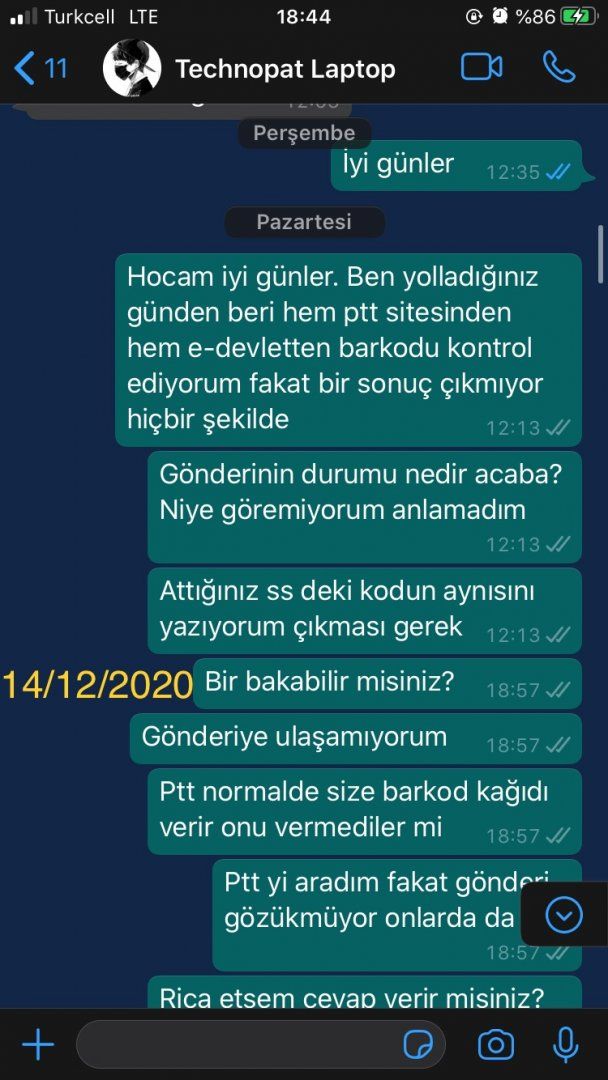Start a voice call with Technopat Laptop

point(558,67)
